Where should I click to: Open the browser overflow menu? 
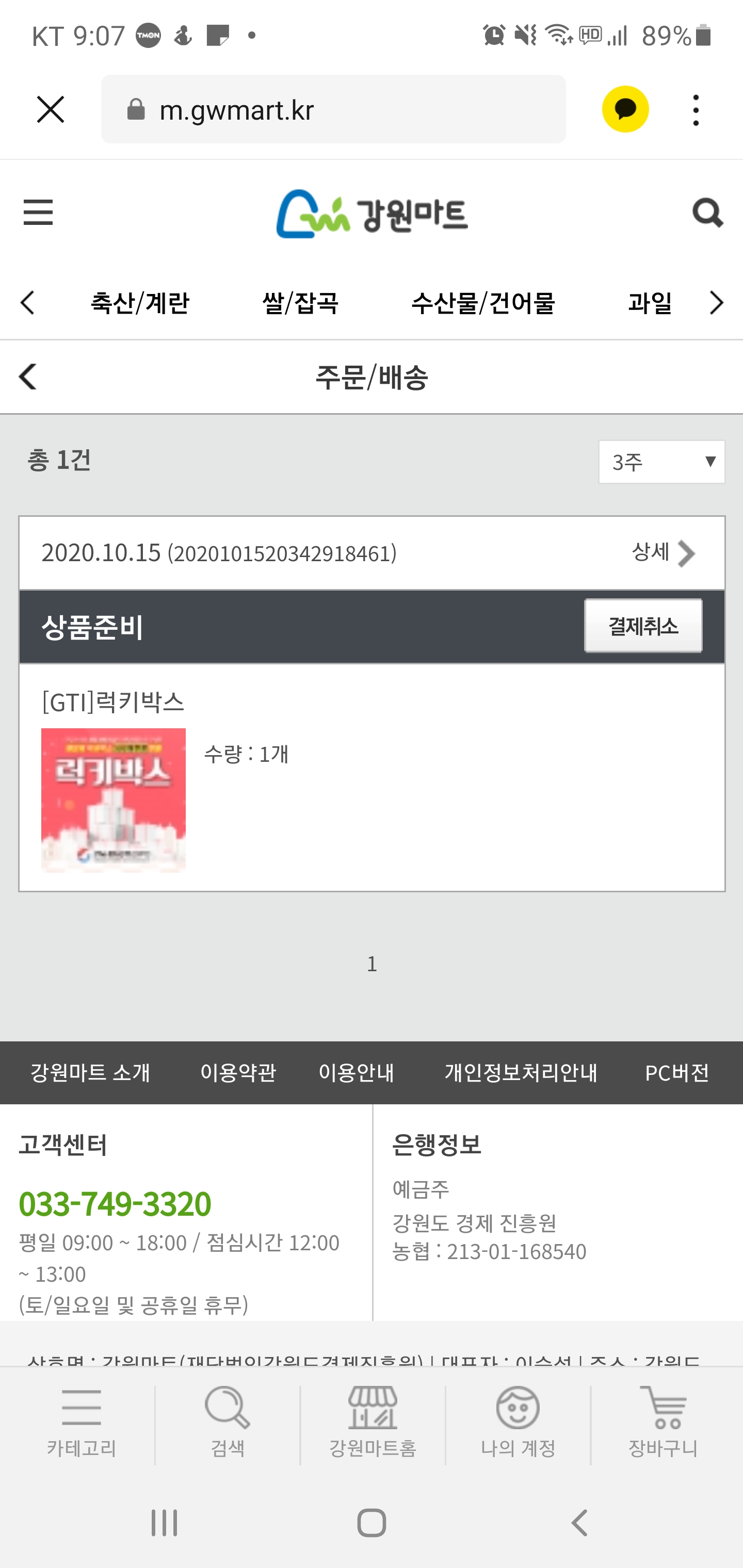[696, 110]
